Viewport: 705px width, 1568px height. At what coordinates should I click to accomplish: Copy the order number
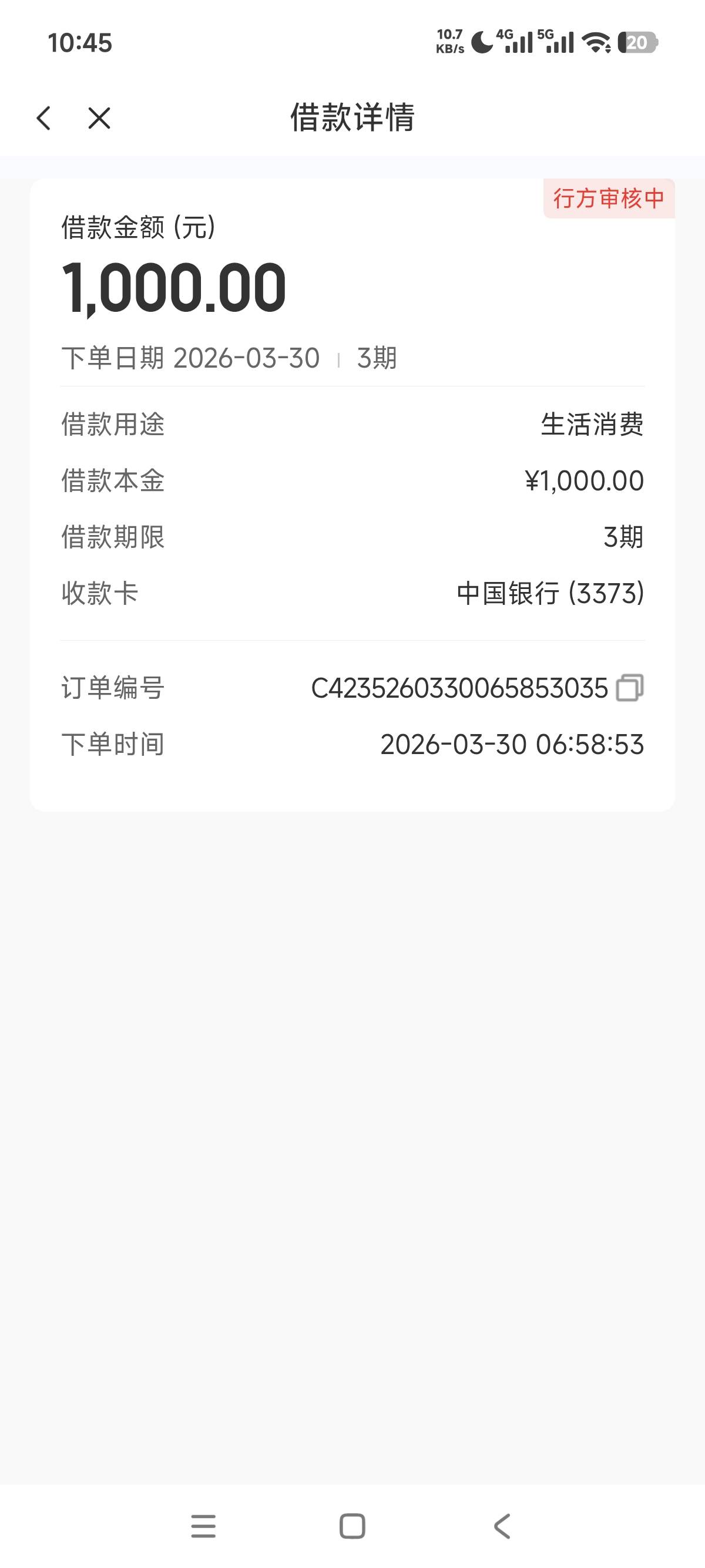point(630,688)
